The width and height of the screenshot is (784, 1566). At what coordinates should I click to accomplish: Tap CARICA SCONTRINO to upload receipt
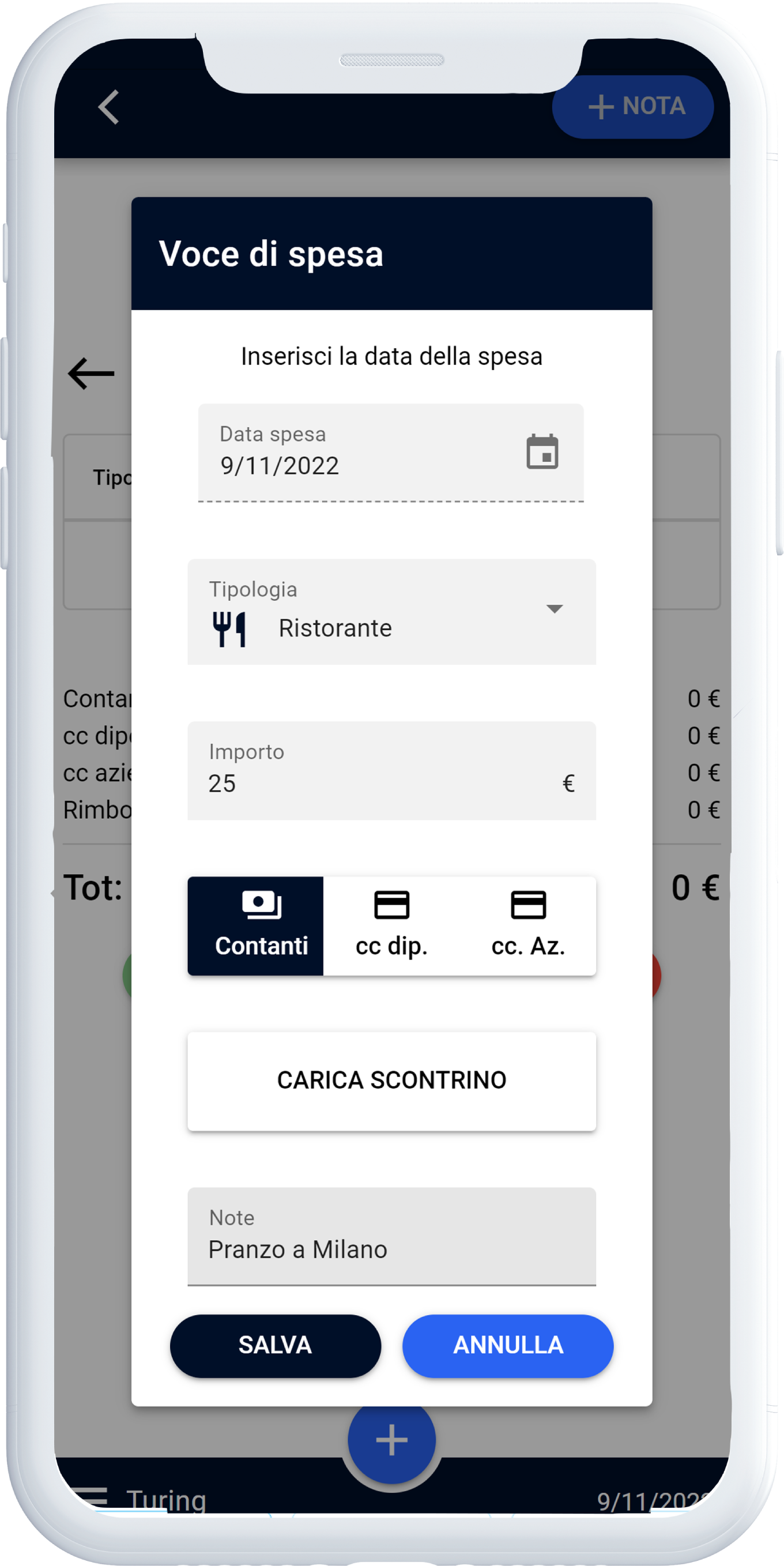coord(391,1081)
